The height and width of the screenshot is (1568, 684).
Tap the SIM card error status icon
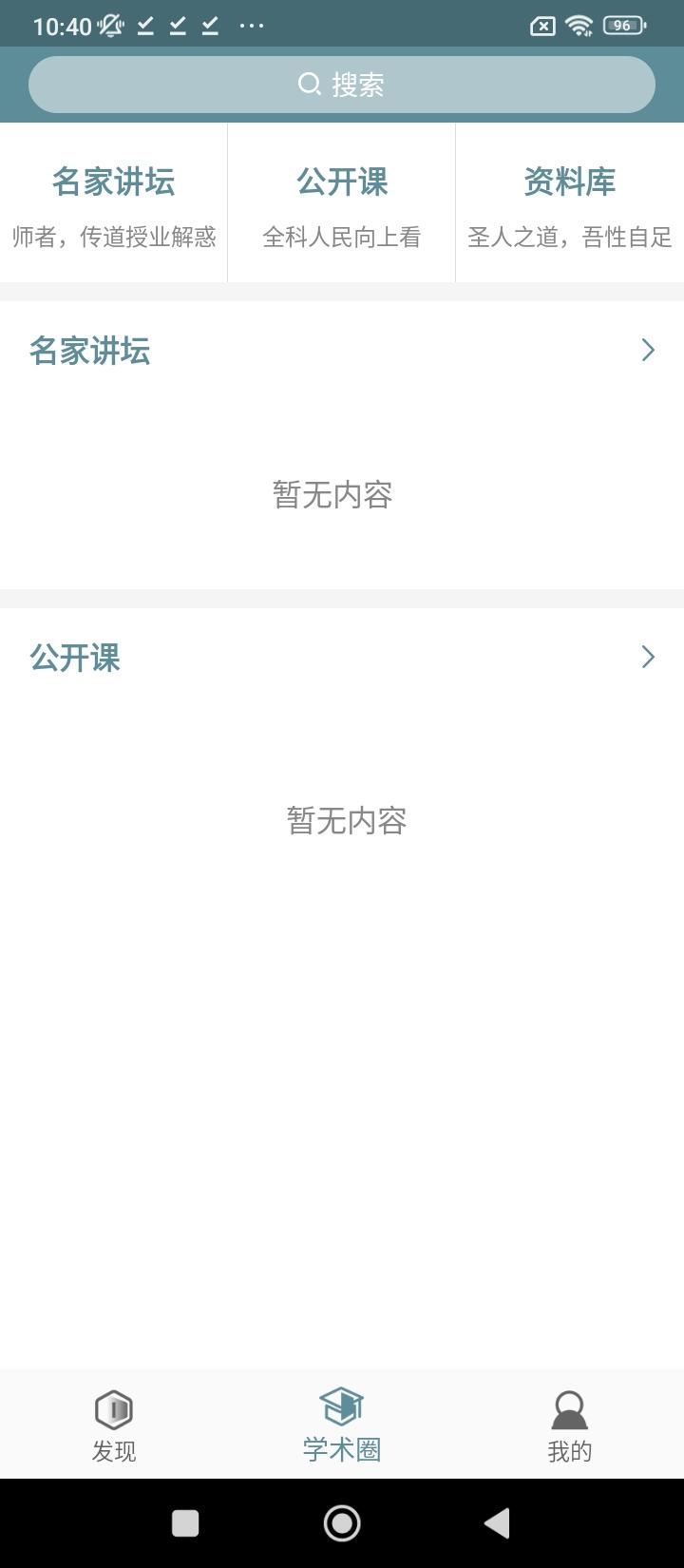(x=541, y=26)
